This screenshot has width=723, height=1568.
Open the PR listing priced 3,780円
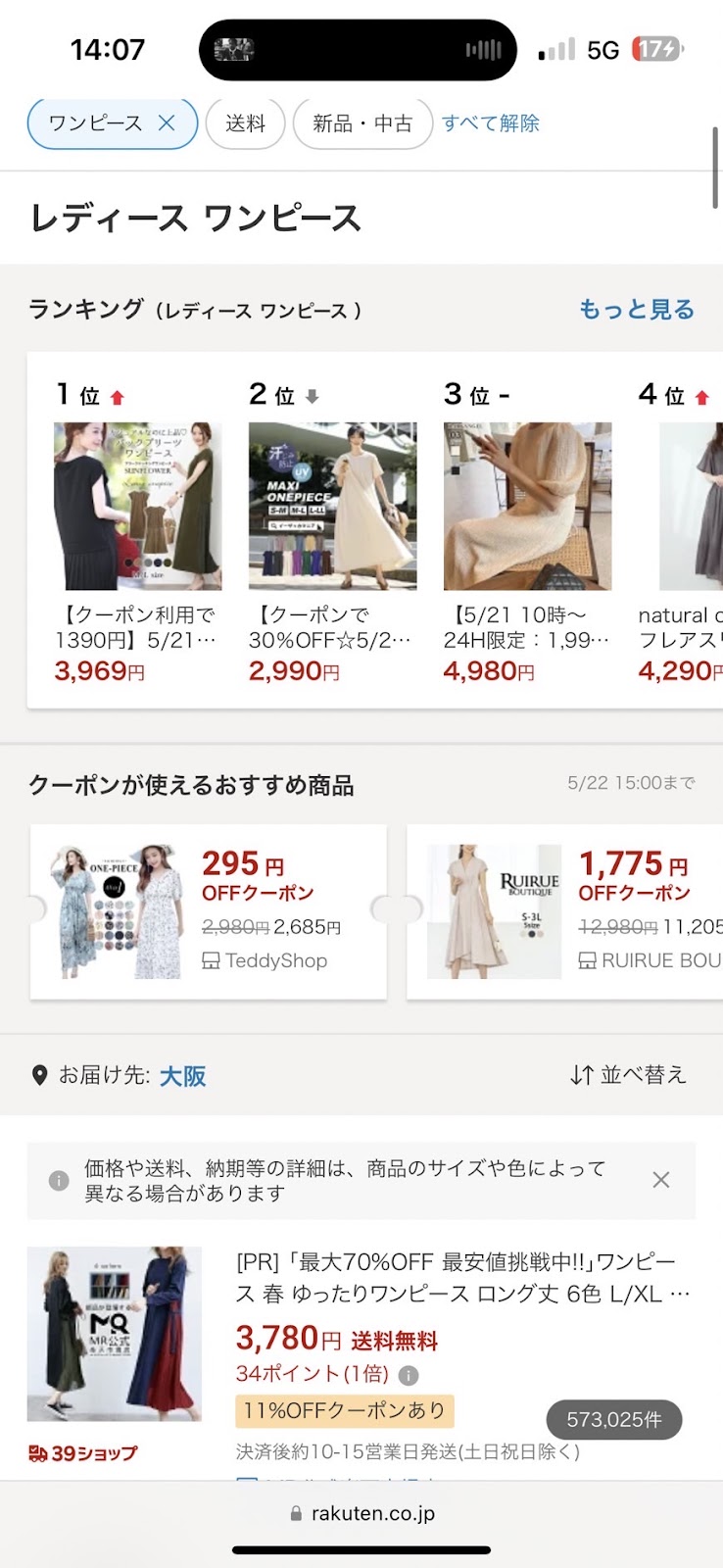[x=462, y=1278]
